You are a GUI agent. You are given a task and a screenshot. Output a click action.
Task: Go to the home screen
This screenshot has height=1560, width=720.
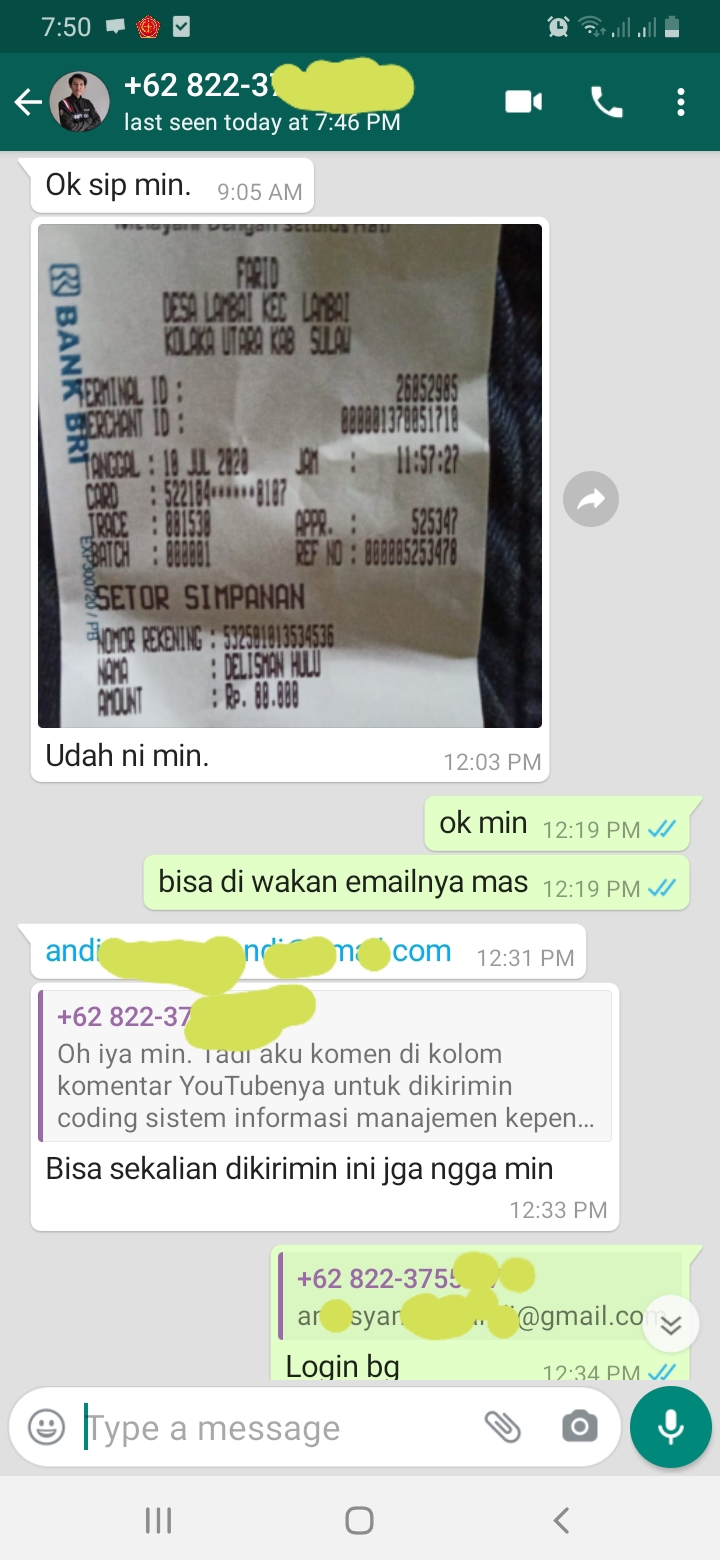tap(359, 1521)
